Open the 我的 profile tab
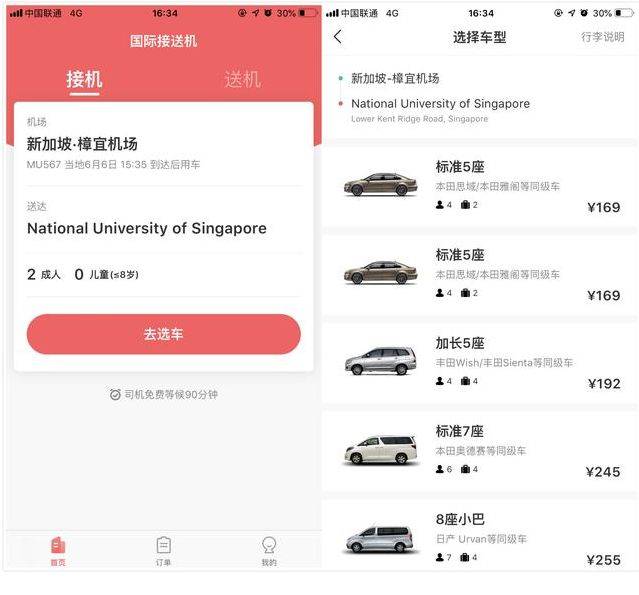The image size is (639, 595). (x=269, y=550)
